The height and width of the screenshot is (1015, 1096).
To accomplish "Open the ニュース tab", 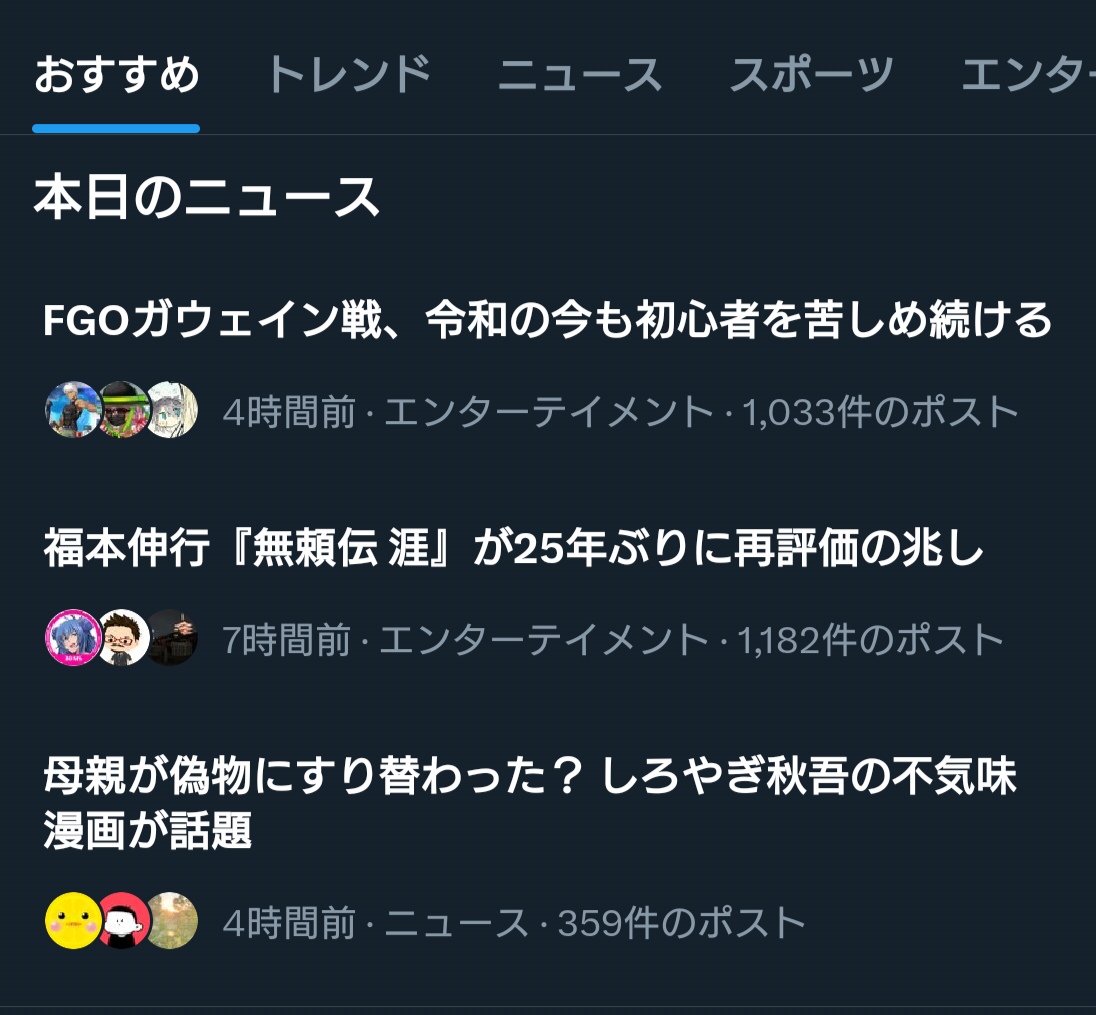I will point(580,75).
